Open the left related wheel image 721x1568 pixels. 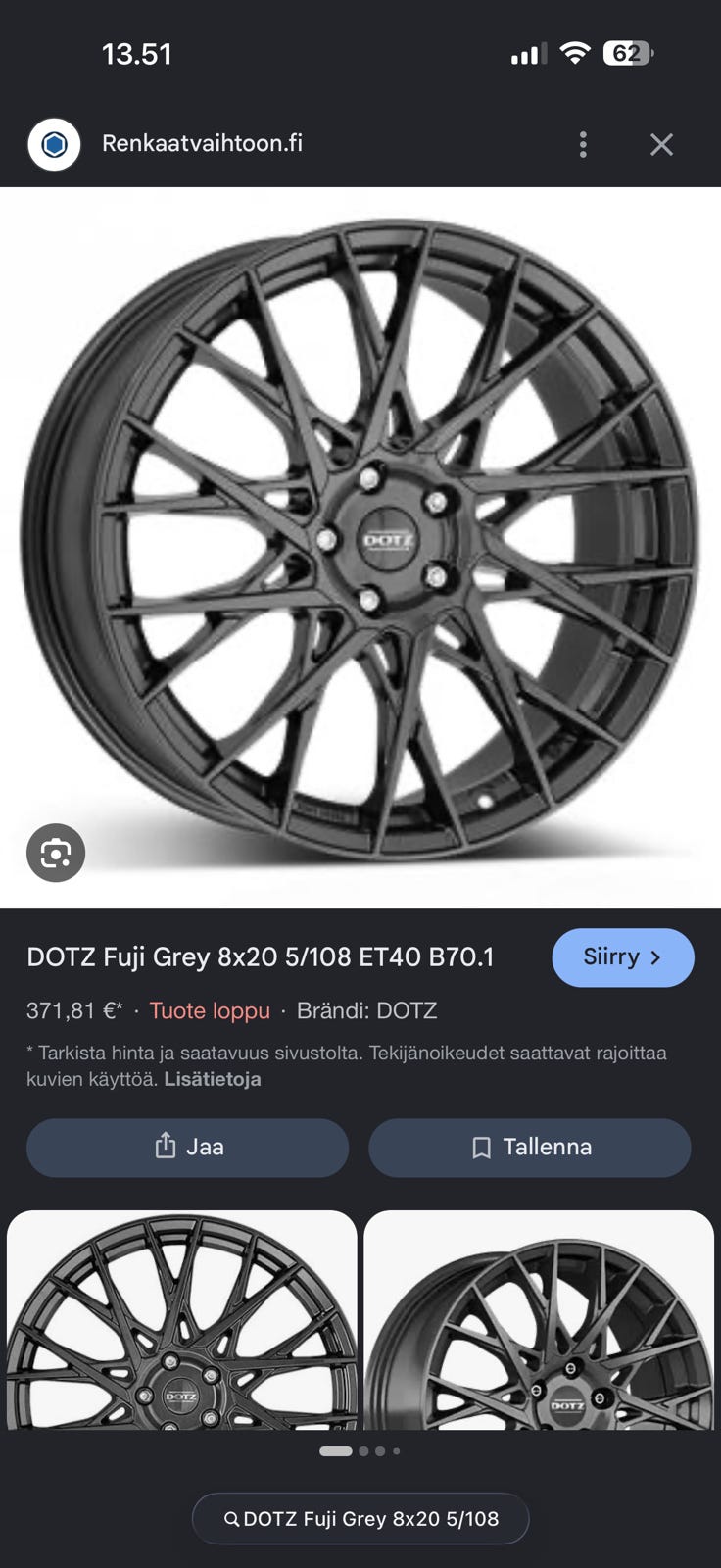pyautogui.click(x=182, y=1319)
